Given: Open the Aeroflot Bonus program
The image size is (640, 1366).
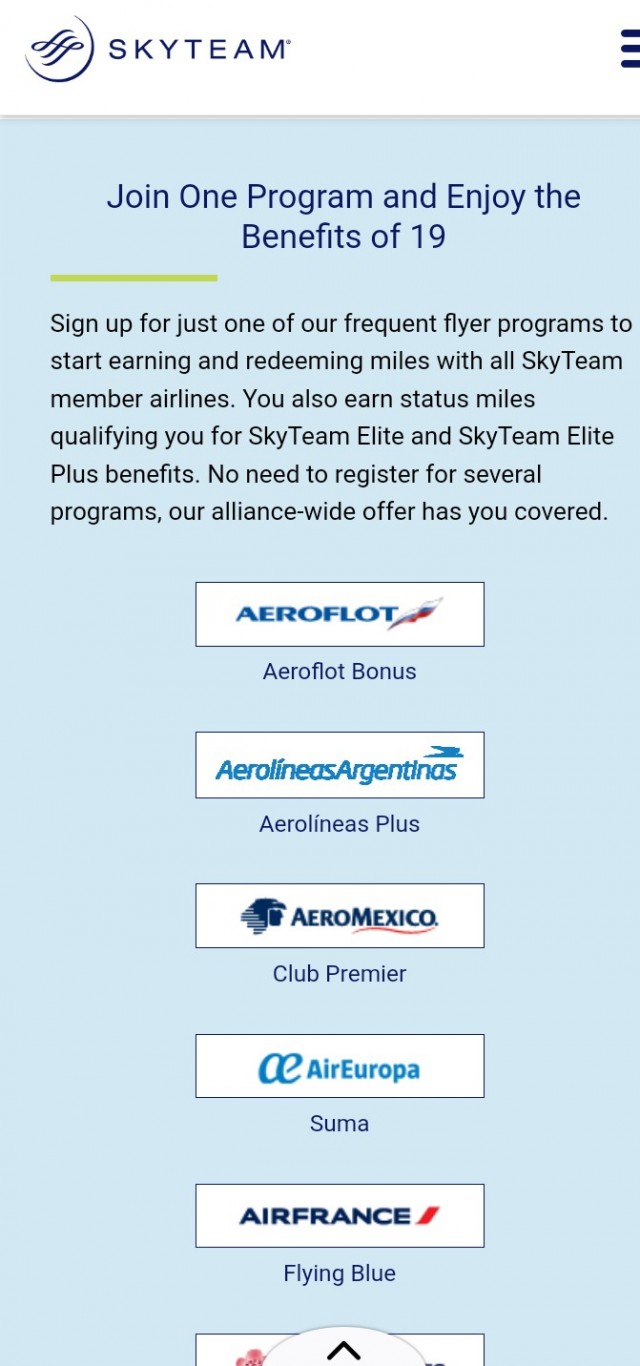Looking at the screenshot, I should [340, 614].
